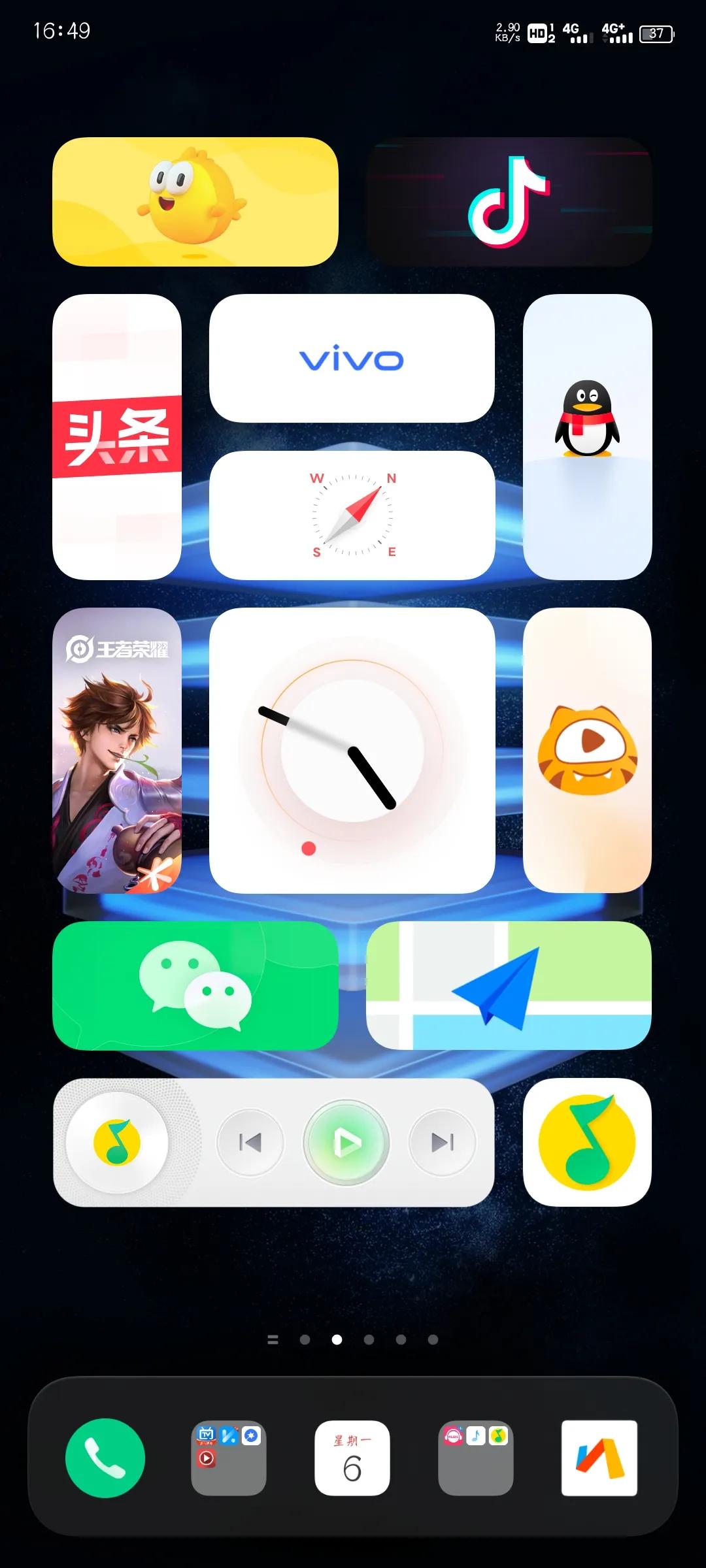Open the Honor of Kings game
This screenshot has height=1568, width=706.
point(117,750)
